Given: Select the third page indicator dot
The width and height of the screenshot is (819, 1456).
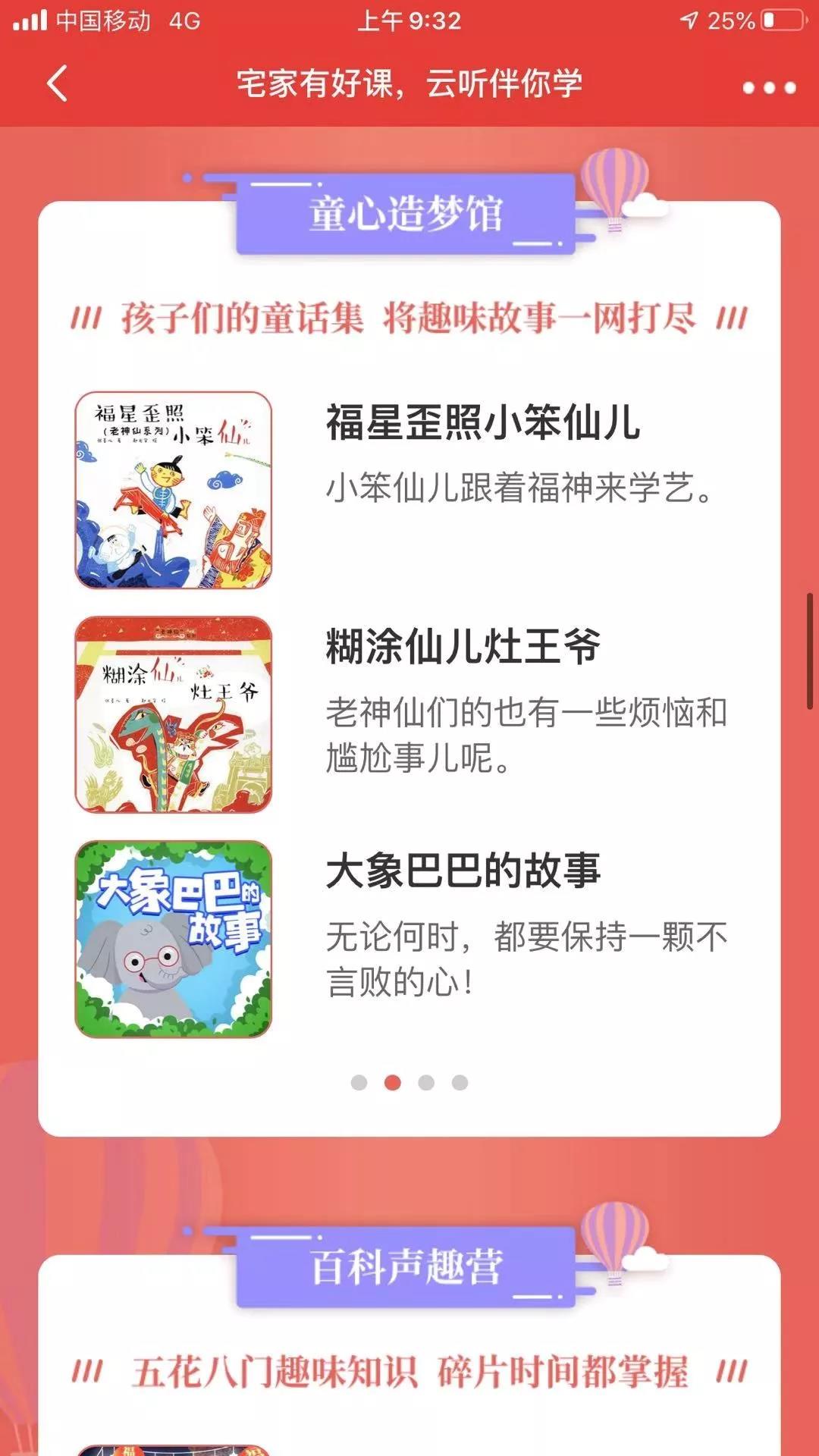Looking at the screenshot, I should pos(426,1083).
